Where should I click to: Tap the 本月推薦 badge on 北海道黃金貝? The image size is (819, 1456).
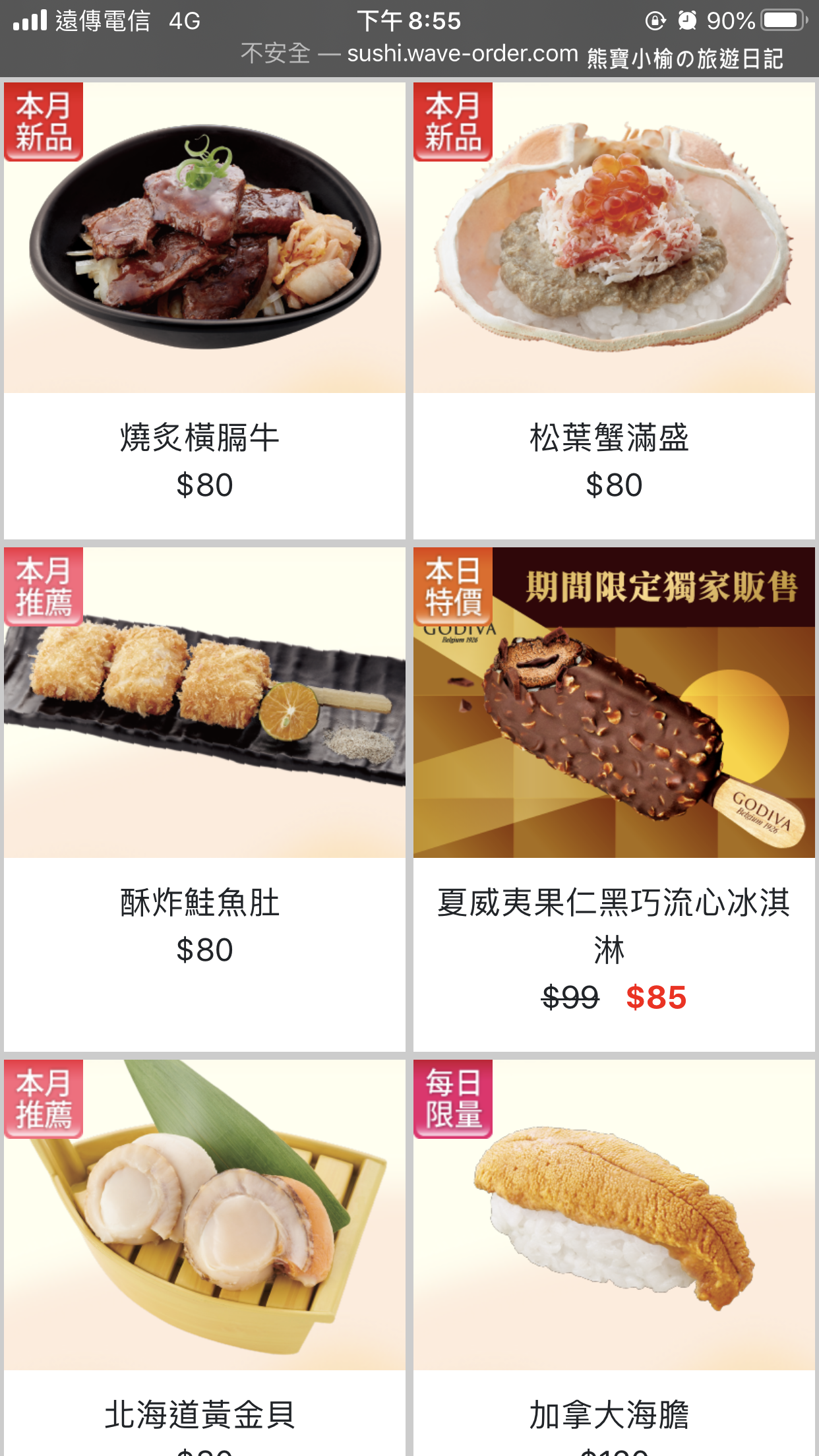pyautogui.click(x=42, y=1100)
